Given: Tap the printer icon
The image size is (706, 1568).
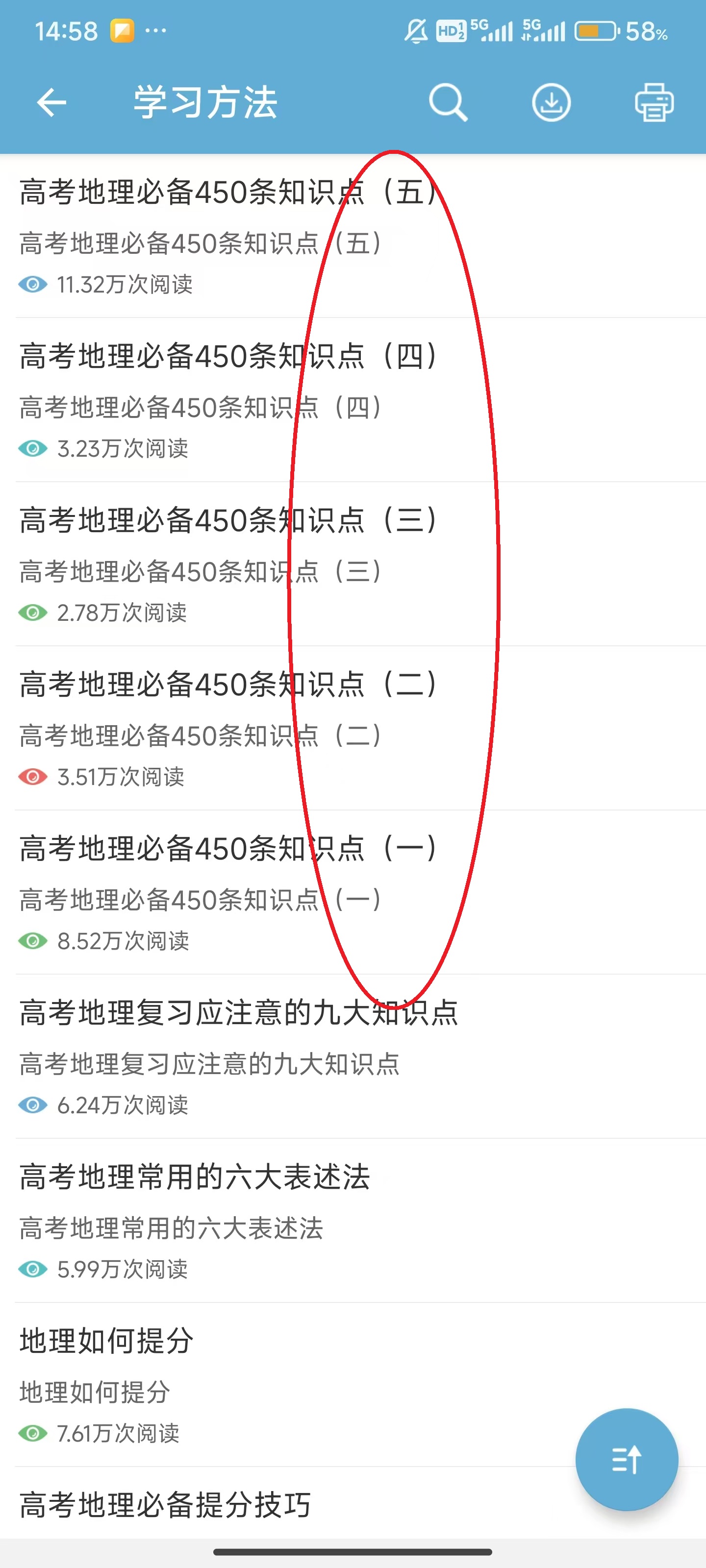Looking at the screenshot, I should 654,102.
